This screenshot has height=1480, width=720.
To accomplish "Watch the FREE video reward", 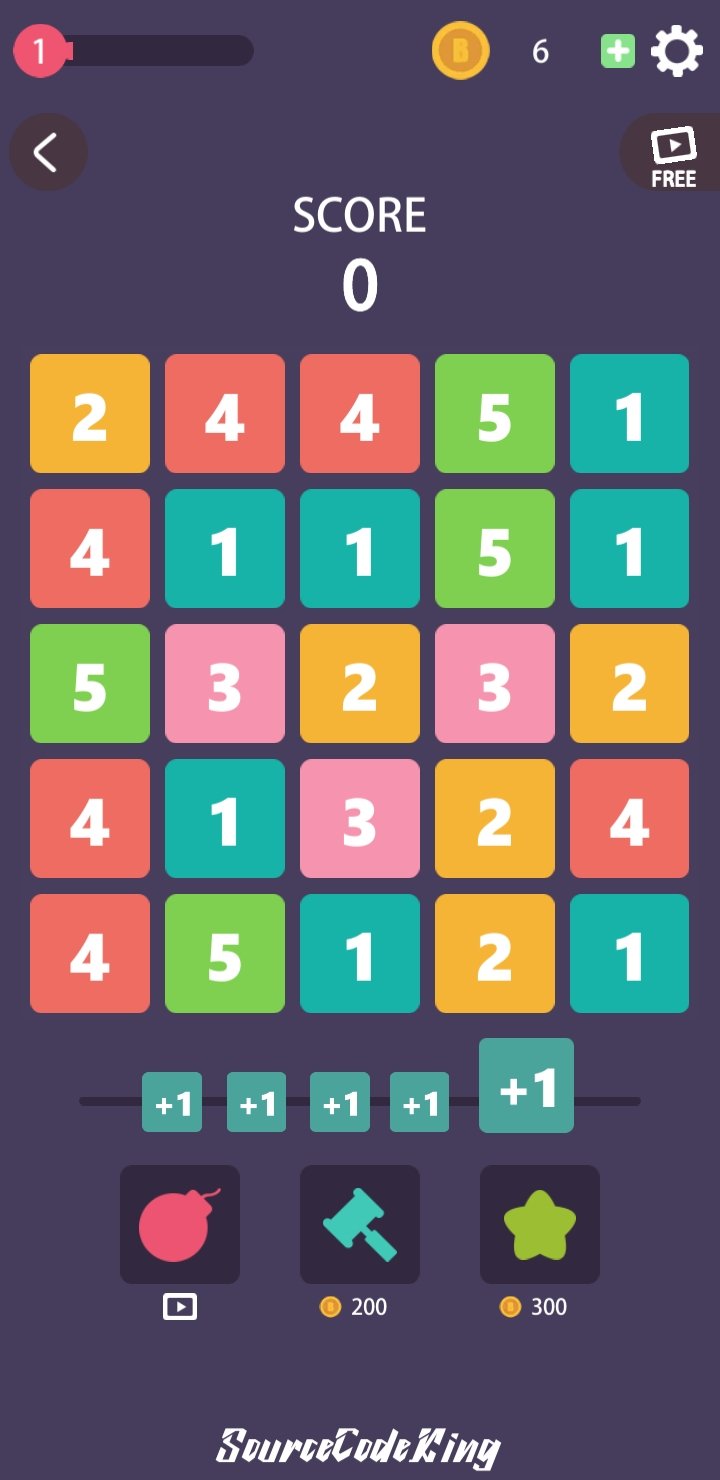I will tap(671, 153).
